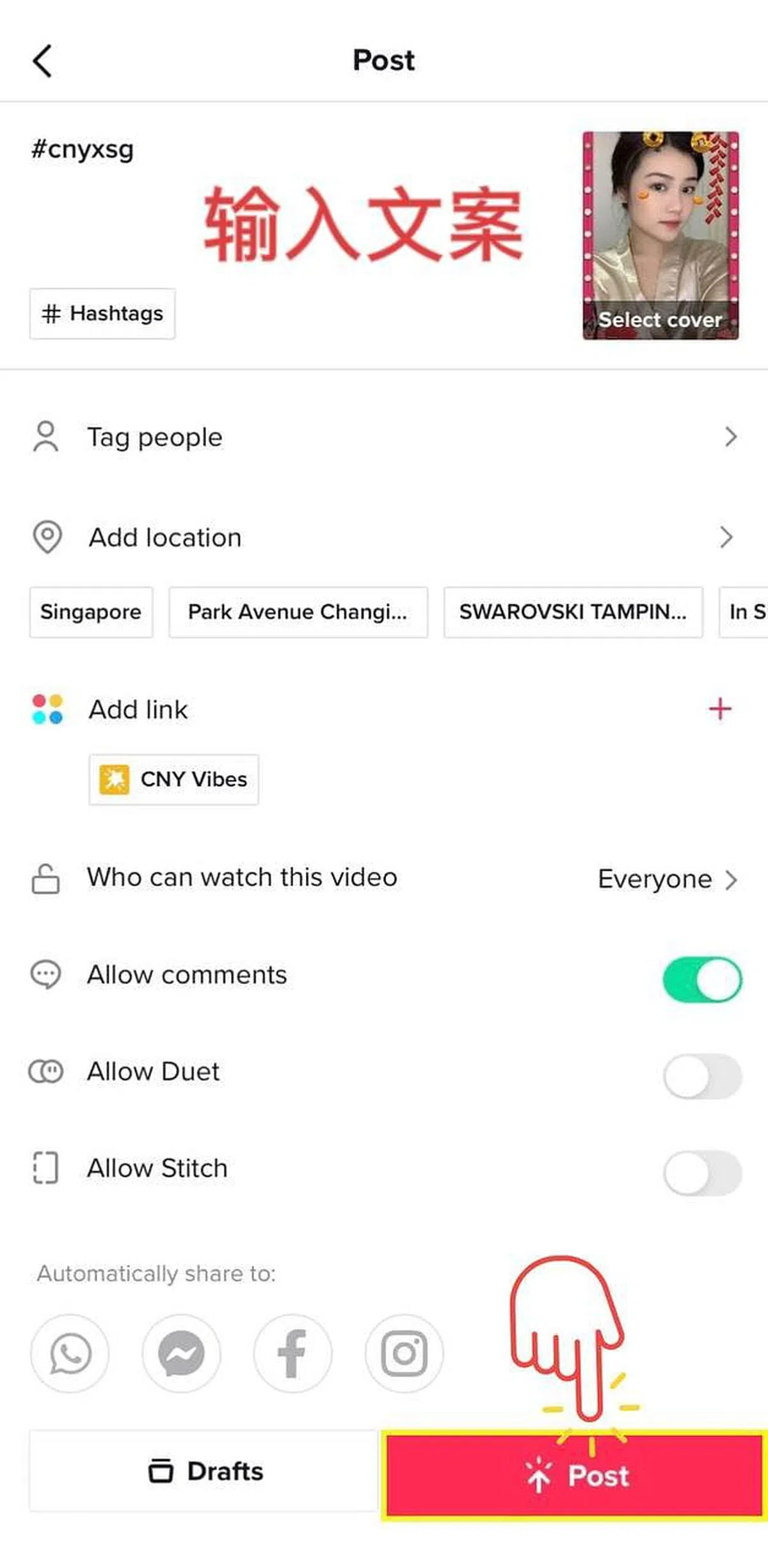This screenshot has width=768, height=1568.
Task: Turn off Allow comments
Action: (x=702, y=979)
